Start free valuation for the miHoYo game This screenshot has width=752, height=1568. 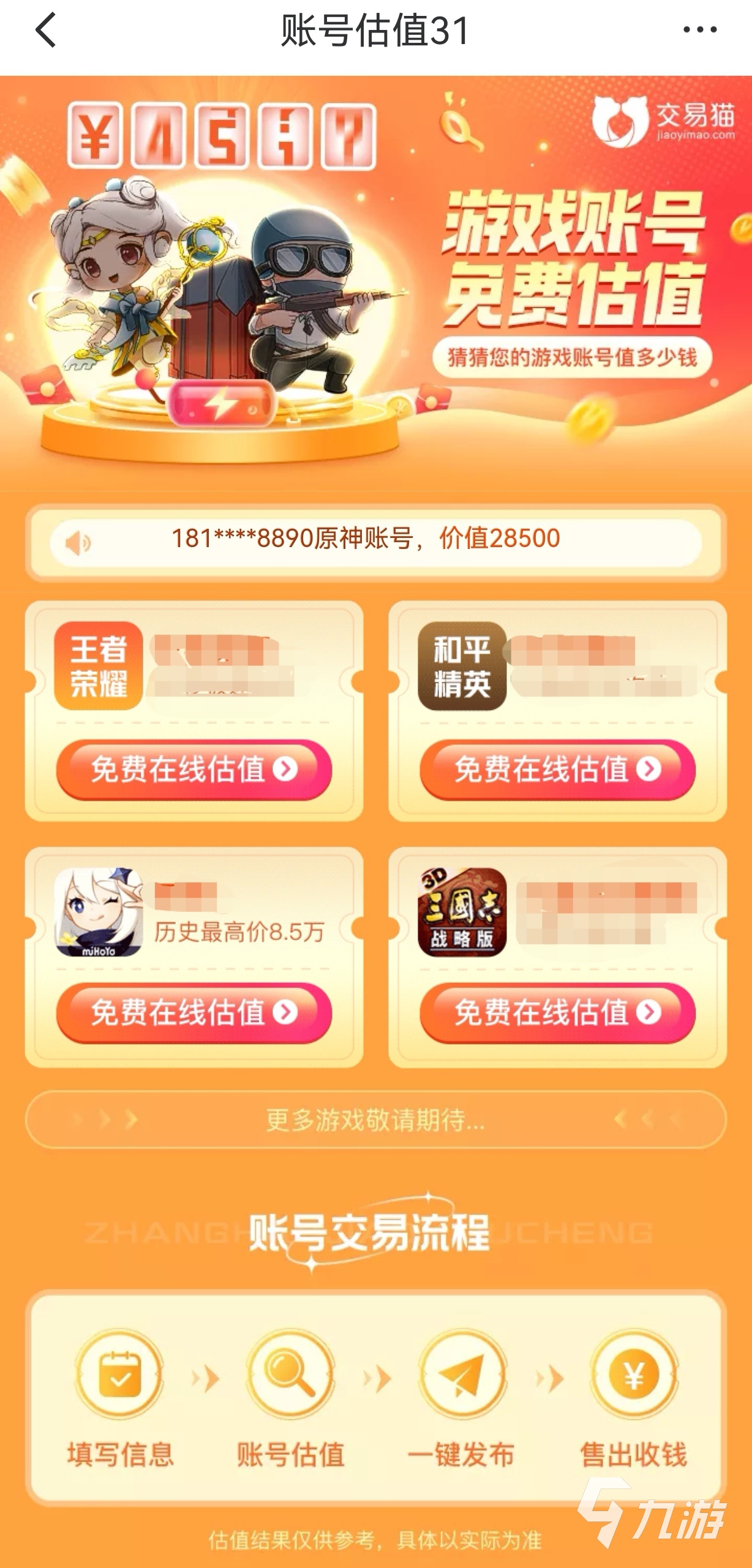[194, 1012]
